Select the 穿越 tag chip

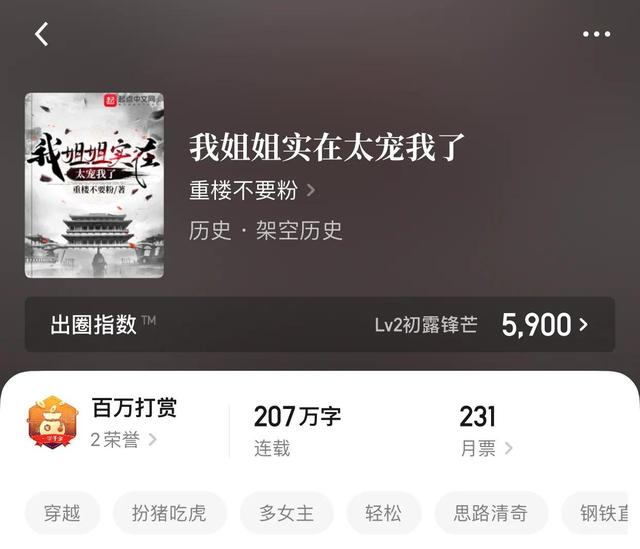62,513
